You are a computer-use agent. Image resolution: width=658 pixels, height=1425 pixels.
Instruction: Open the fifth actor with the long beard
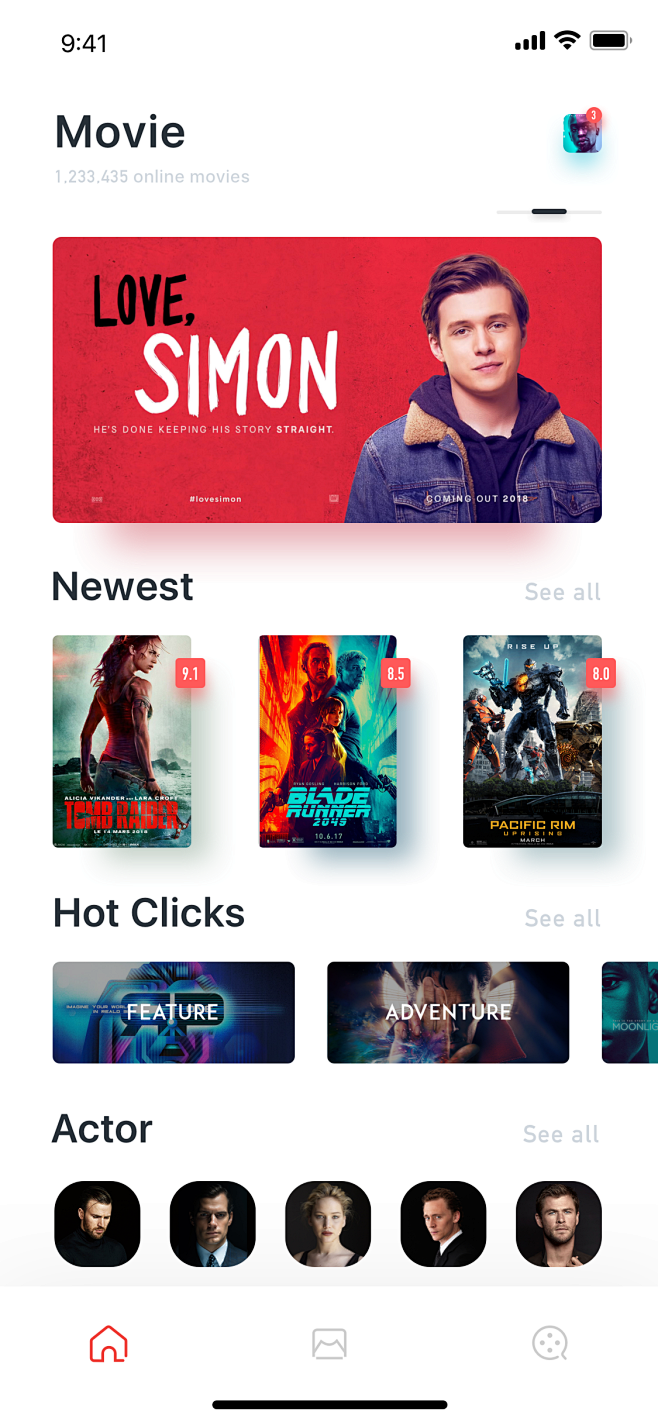[558, 1224]
